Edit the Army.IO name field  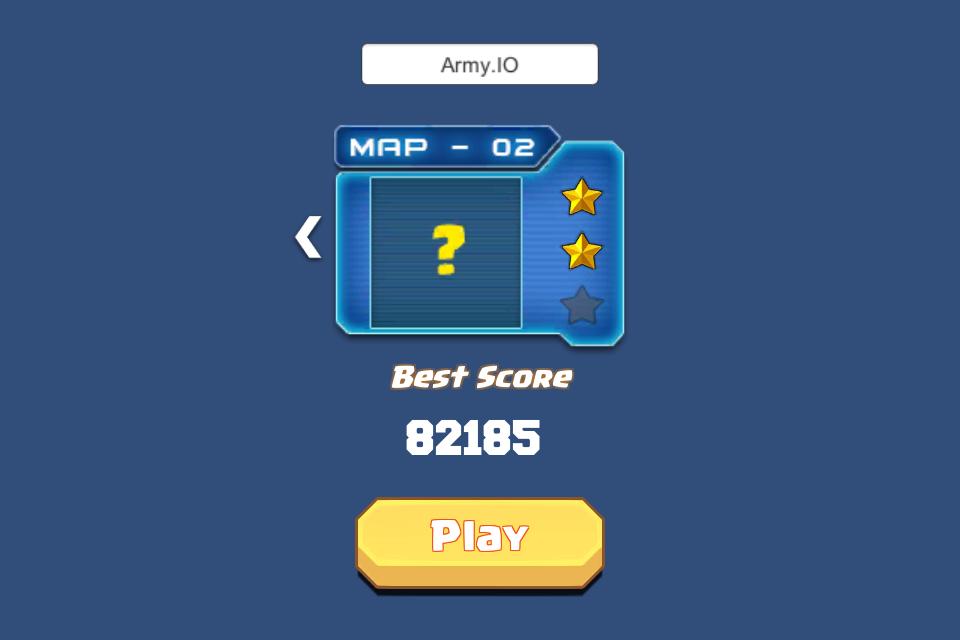pyautogui.click(x=480, y=65)
